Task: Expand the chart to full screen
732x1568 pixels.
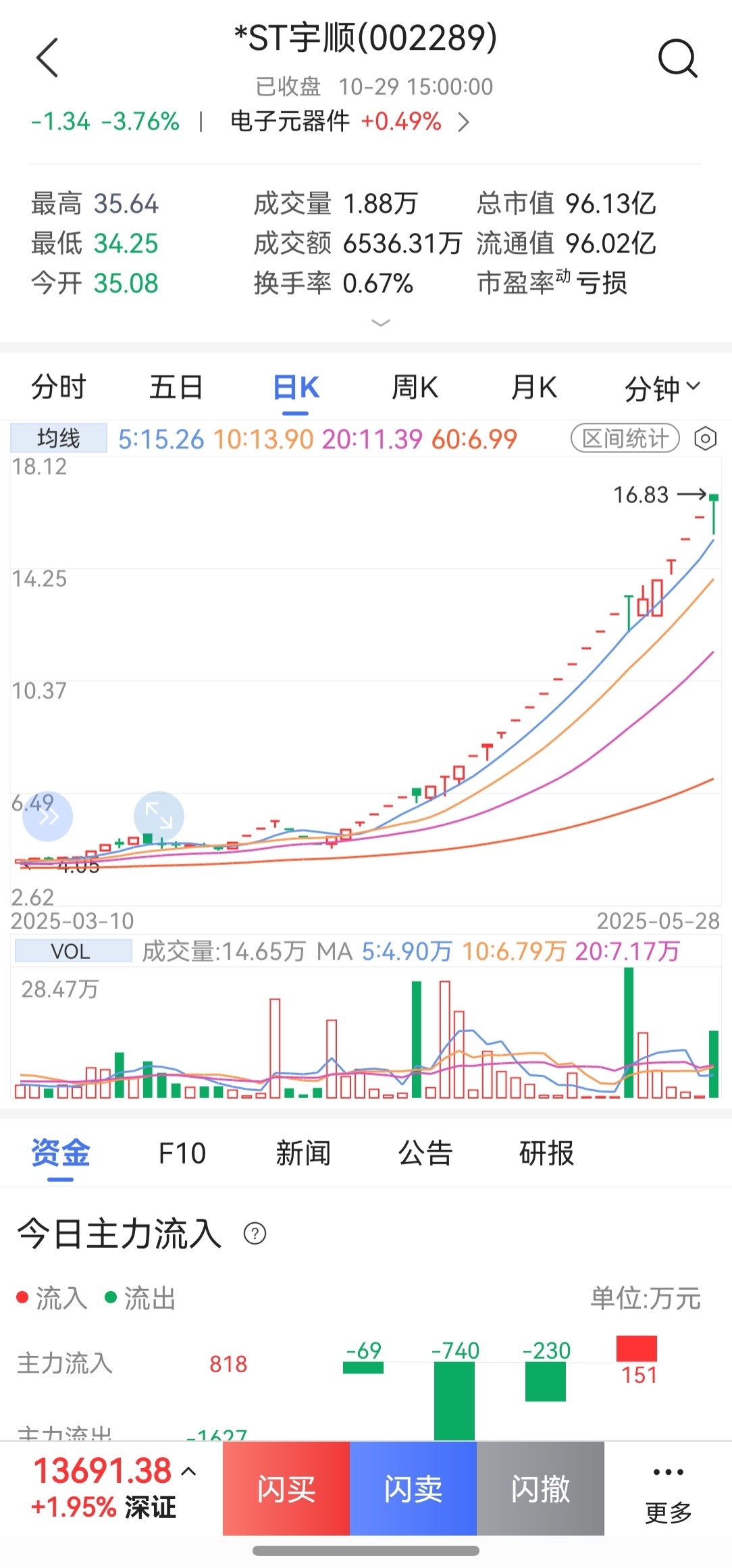Action: tap(159, 816)
